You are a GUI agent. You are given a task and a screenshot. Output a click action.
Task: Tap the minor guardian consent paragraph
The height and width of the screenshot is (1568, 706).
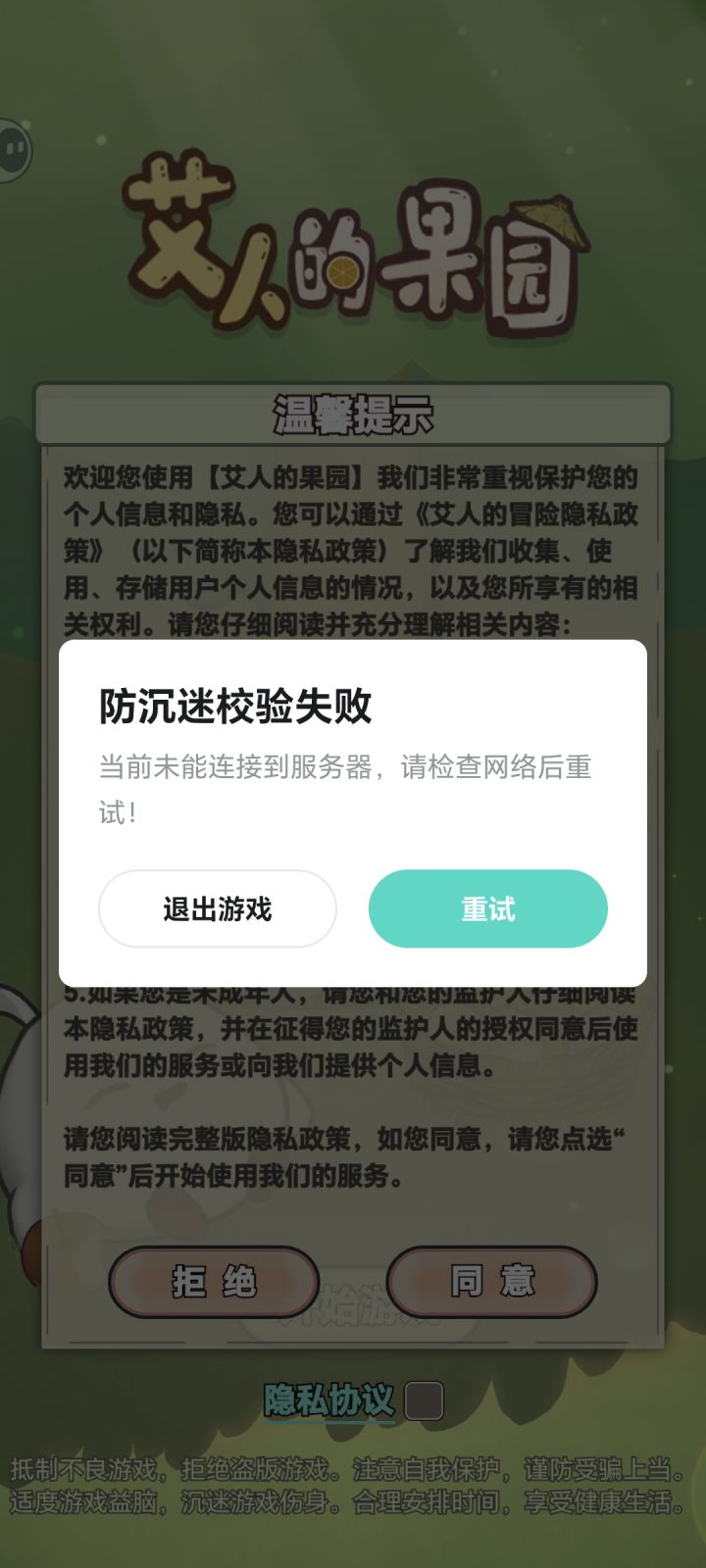353,1029
